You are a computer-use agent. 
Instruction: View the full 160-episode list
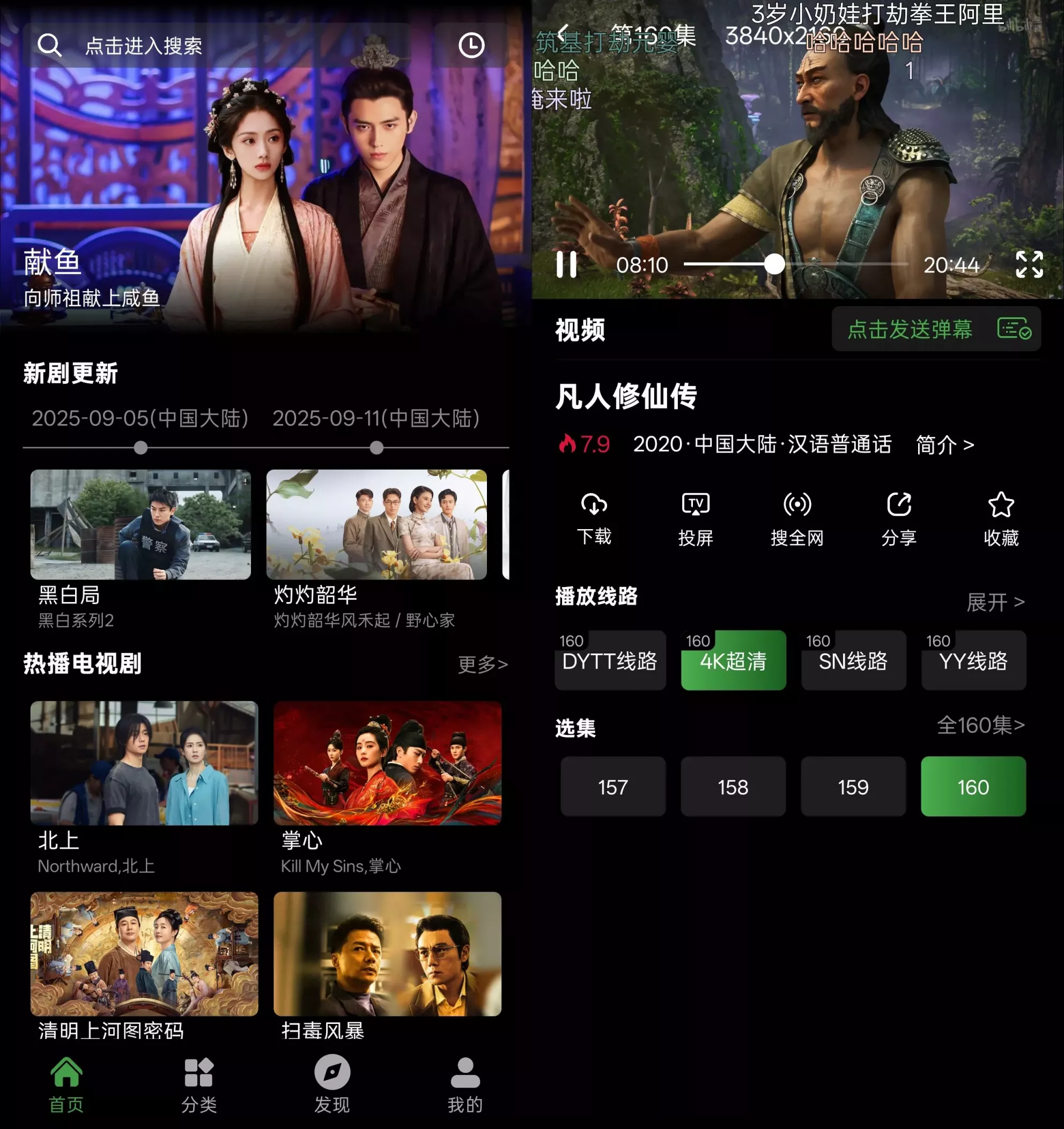click(x=980, y=725)
